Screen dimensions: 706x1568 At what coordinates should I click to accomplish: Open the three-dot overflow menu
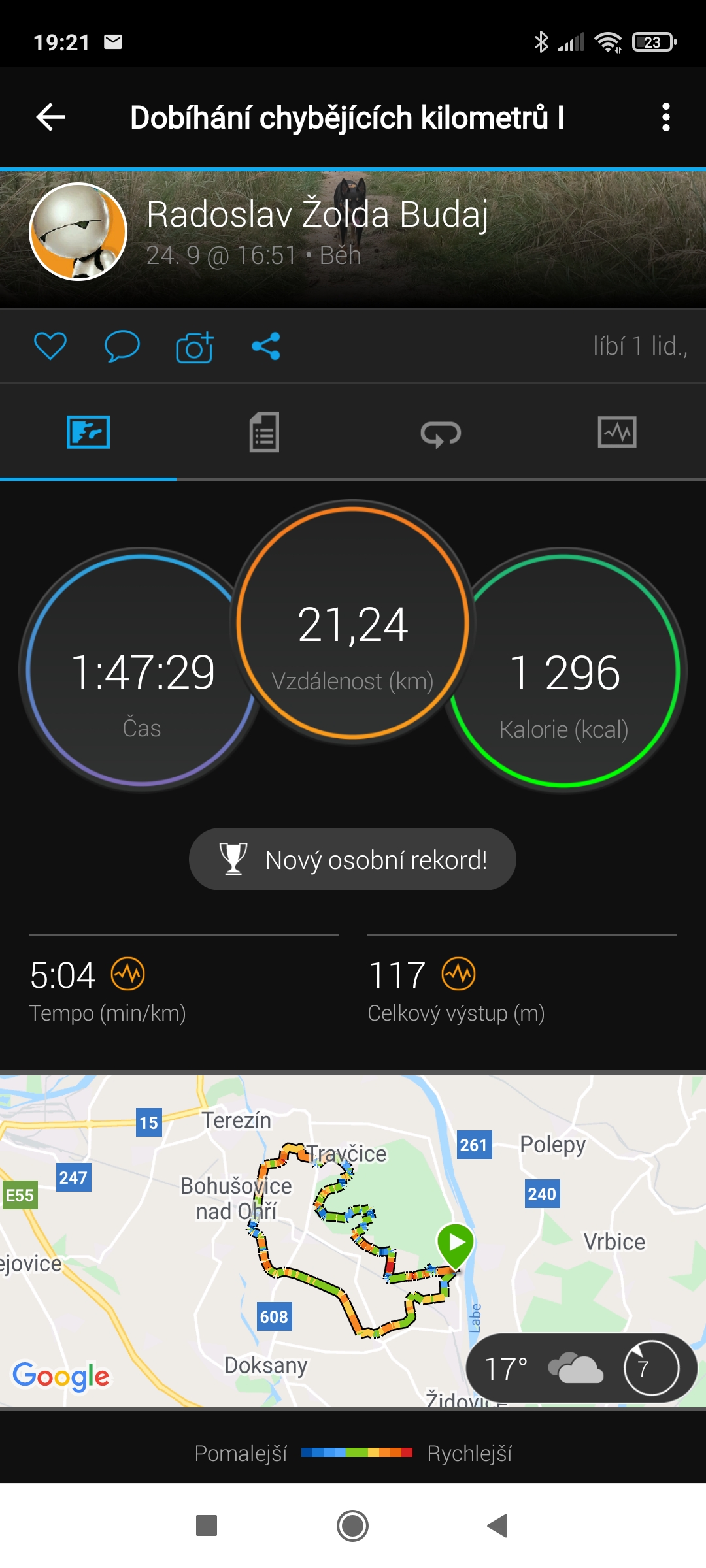[665, 118]
